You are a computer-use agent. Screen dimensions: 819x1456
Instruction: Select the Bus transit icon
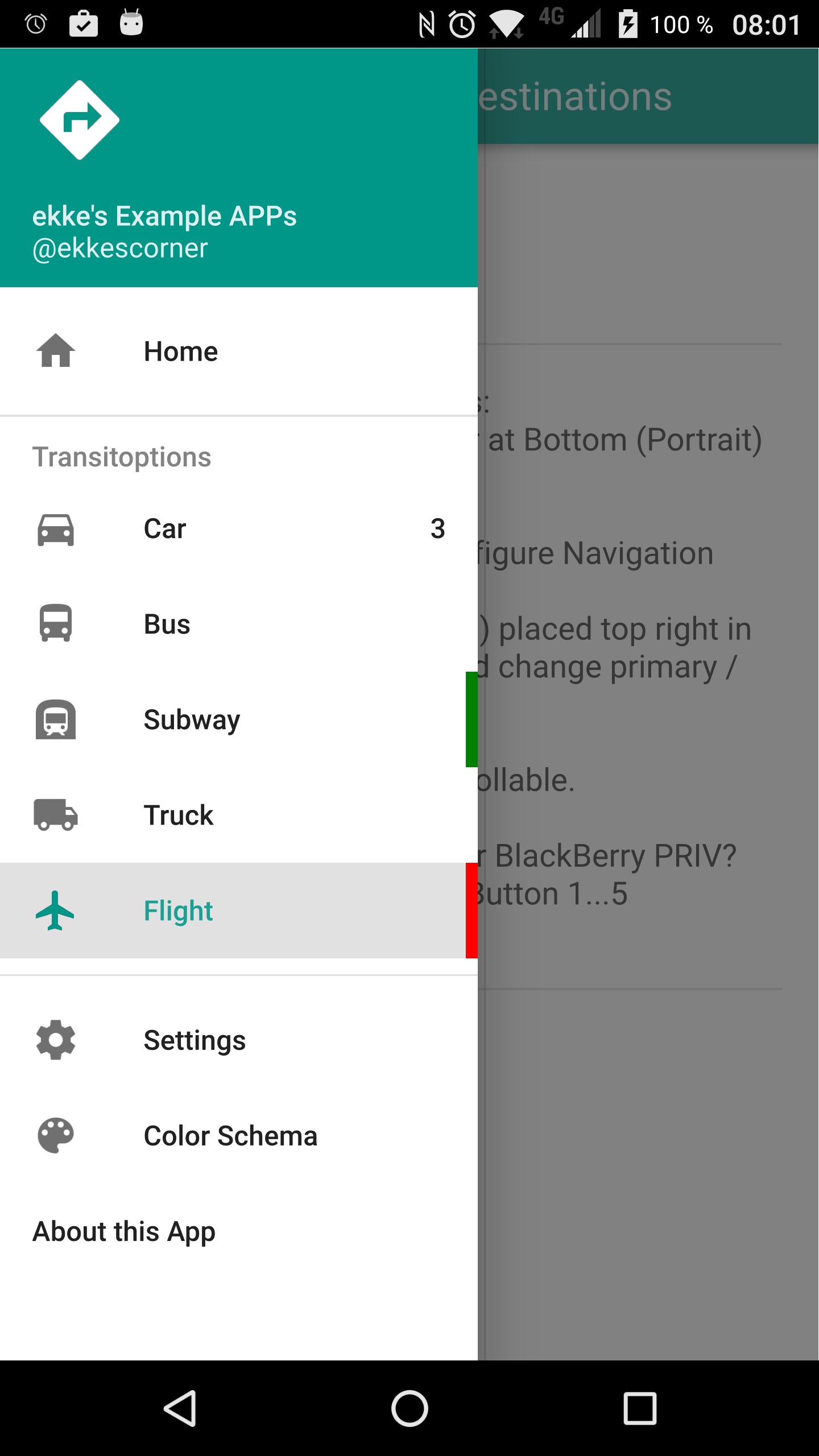pyautogui.click(x=55, y=624)
